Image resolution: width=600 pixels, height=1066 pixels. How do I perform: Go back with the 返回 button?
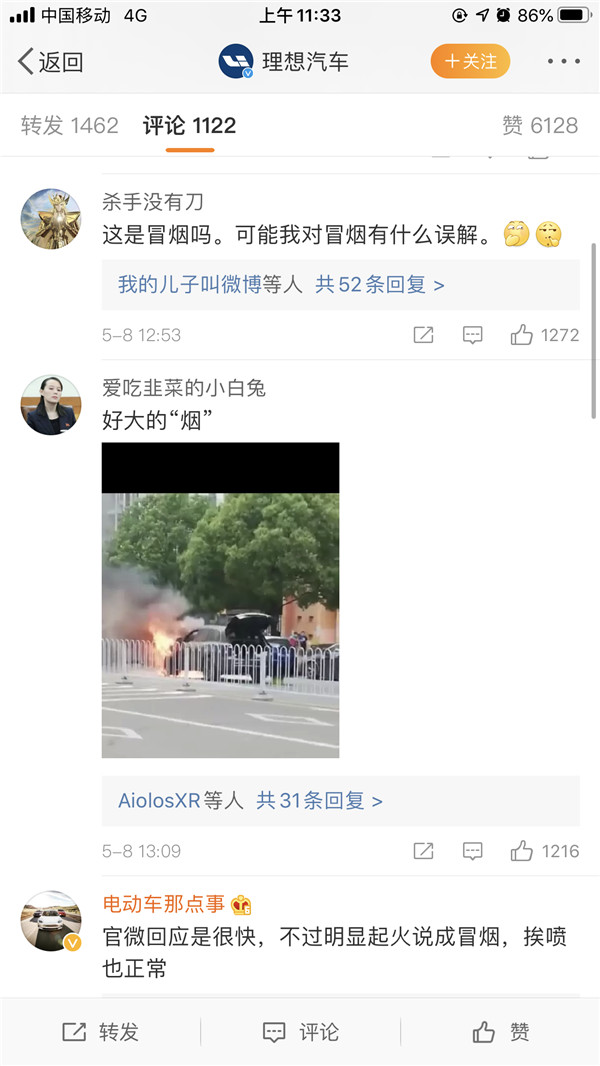50,62
